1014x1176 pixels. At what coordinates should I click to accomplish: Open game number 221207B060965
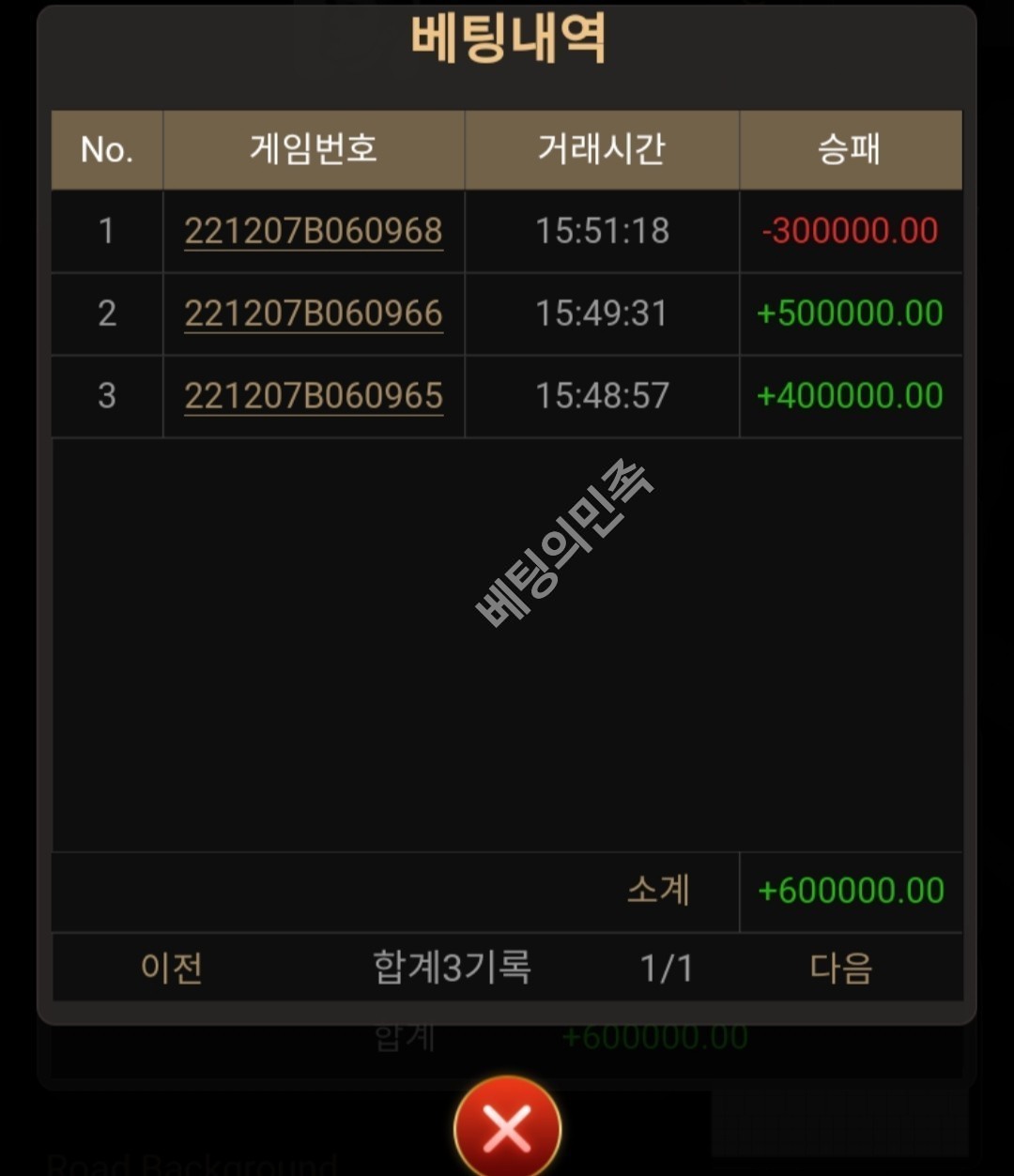click(314, 396)
